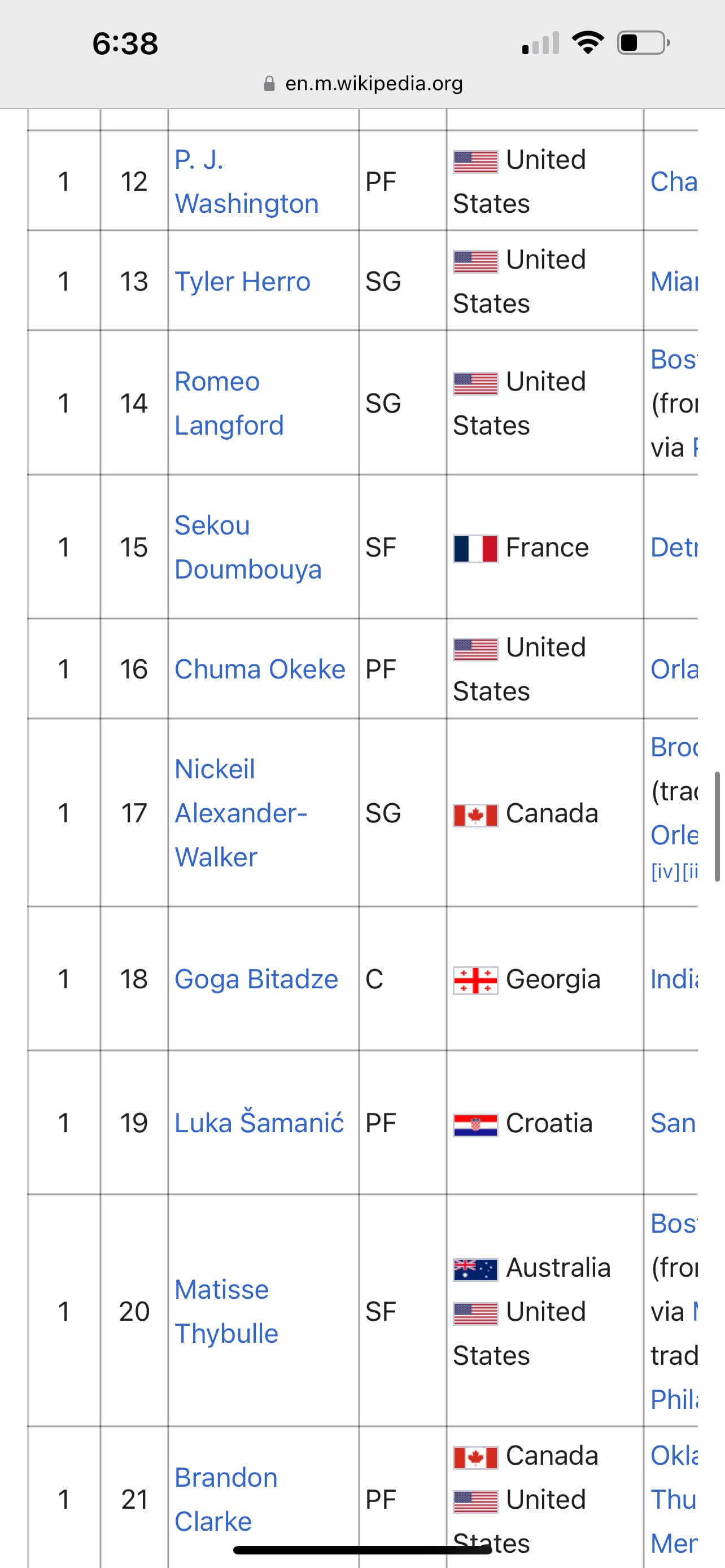725x1568 pixels.
Task: View Luka Šamanić's article
Action: tap(259, 1123)
